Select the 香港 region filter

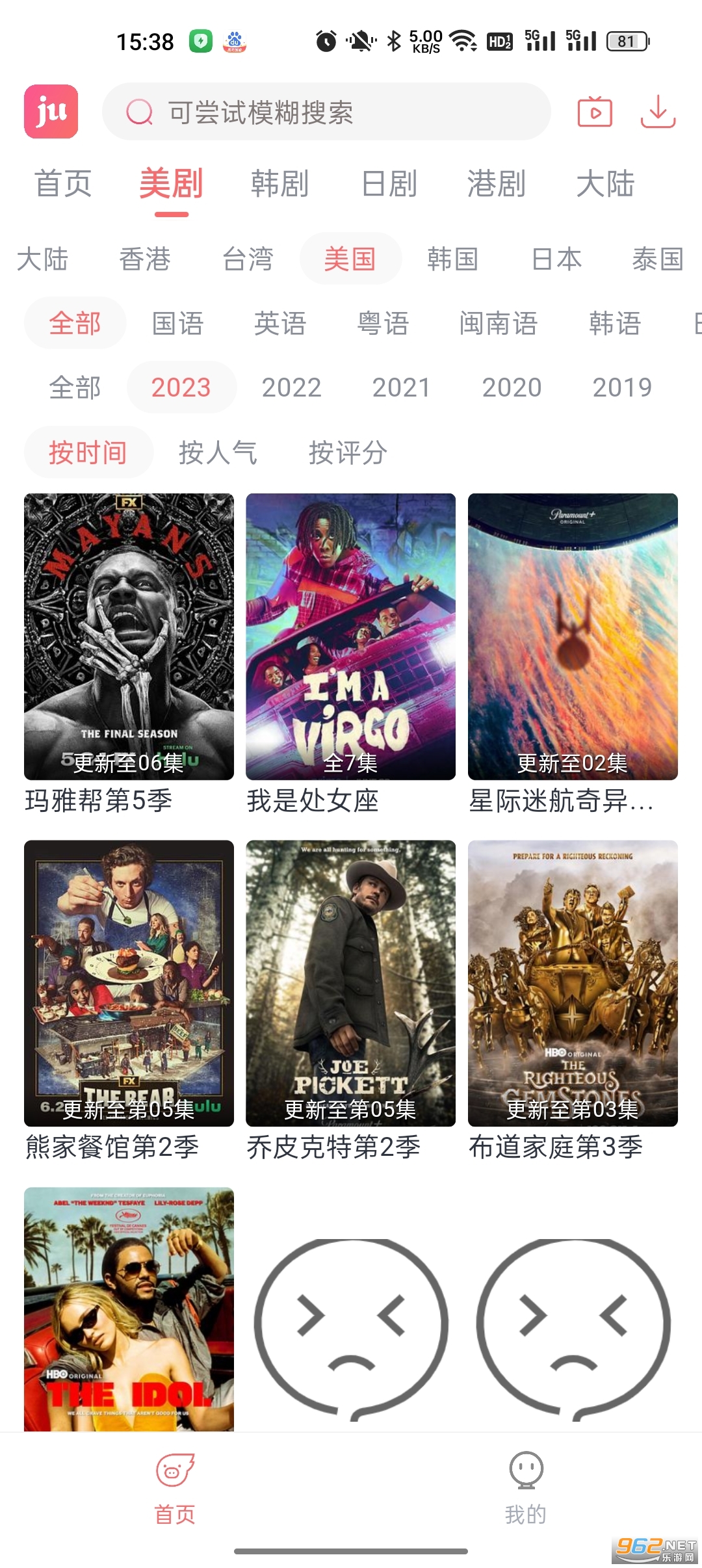pos(145,259)
